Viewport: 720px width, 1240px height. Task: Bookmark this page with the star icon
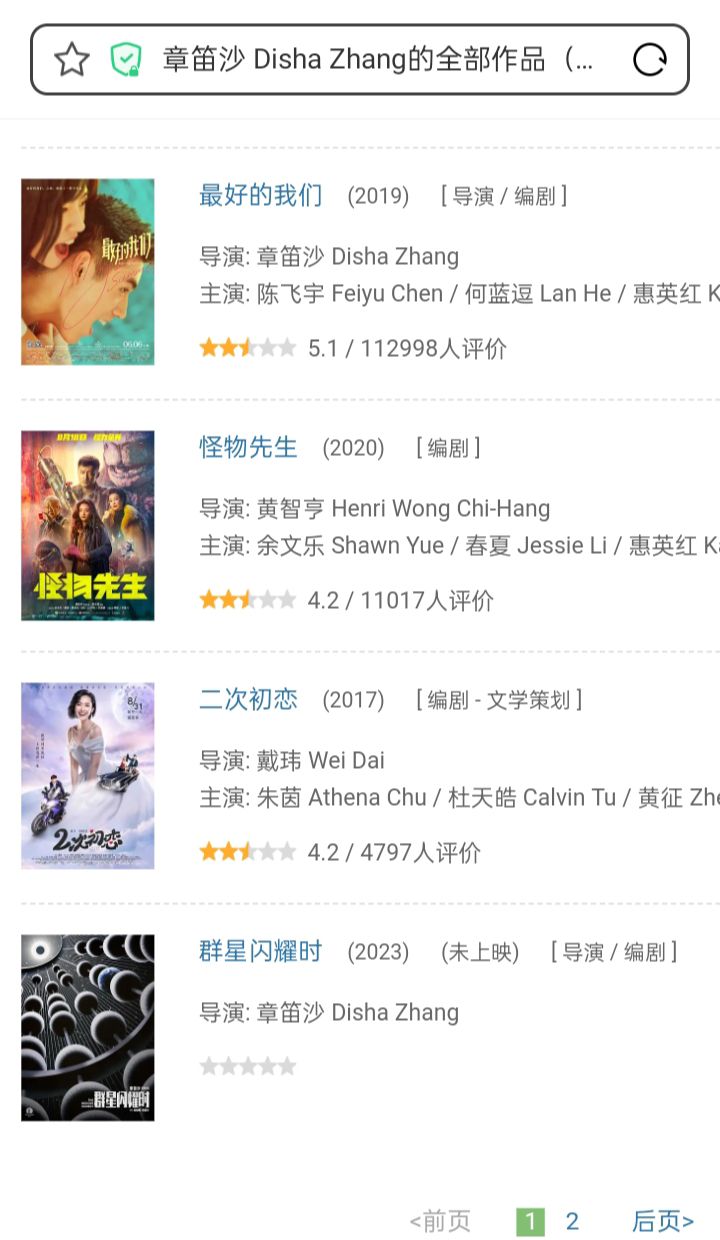(x=72, y=60)
